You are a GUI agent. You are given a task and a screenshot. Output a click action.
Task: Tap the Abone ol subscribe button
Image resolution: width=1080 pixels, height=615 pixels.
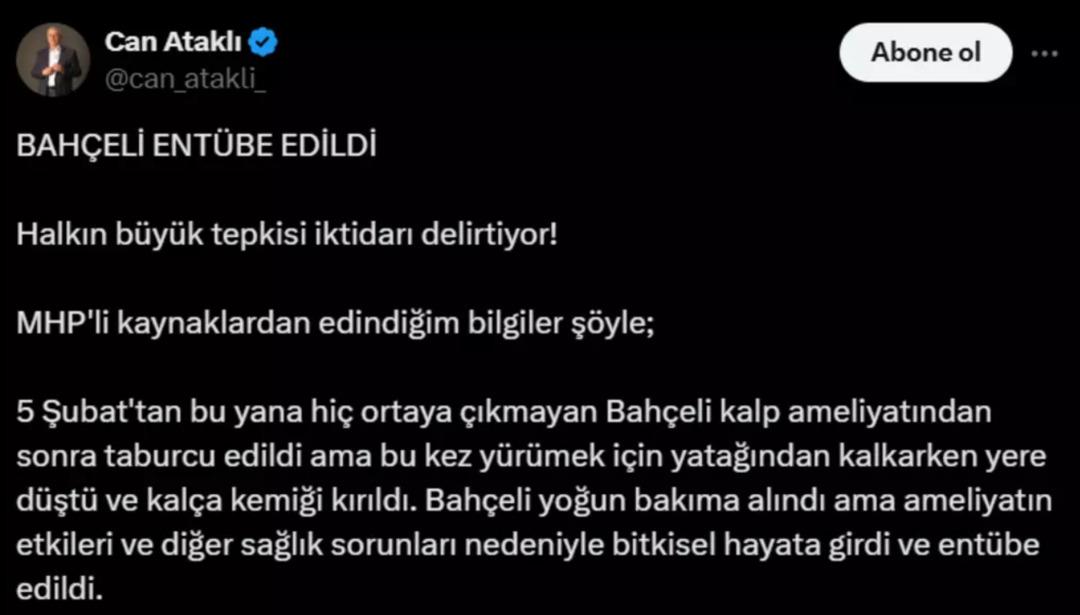point(925,53)
